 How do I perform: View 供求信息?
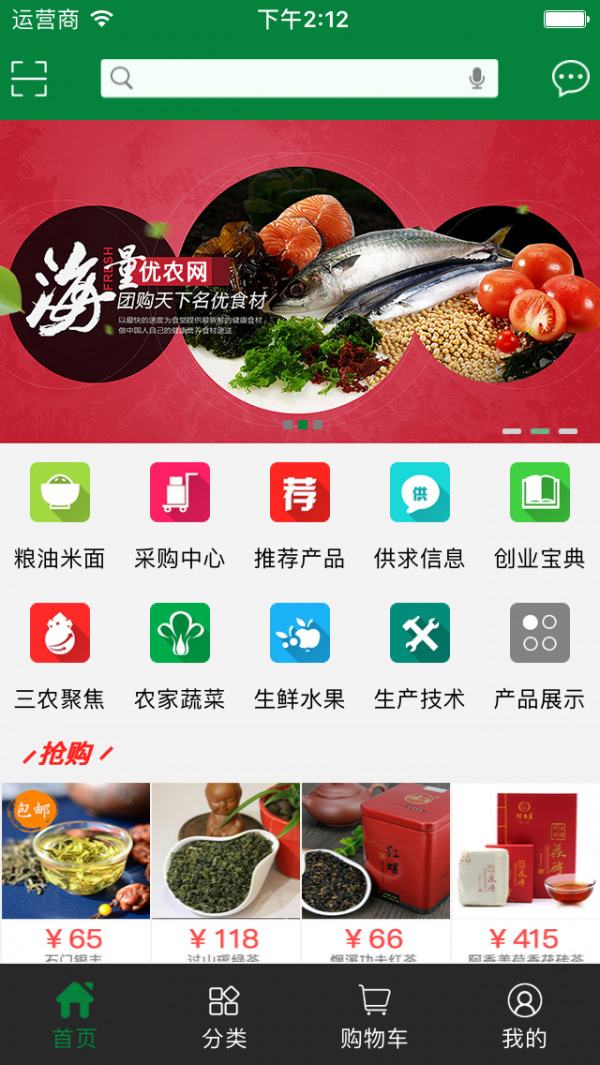(420, 514)
